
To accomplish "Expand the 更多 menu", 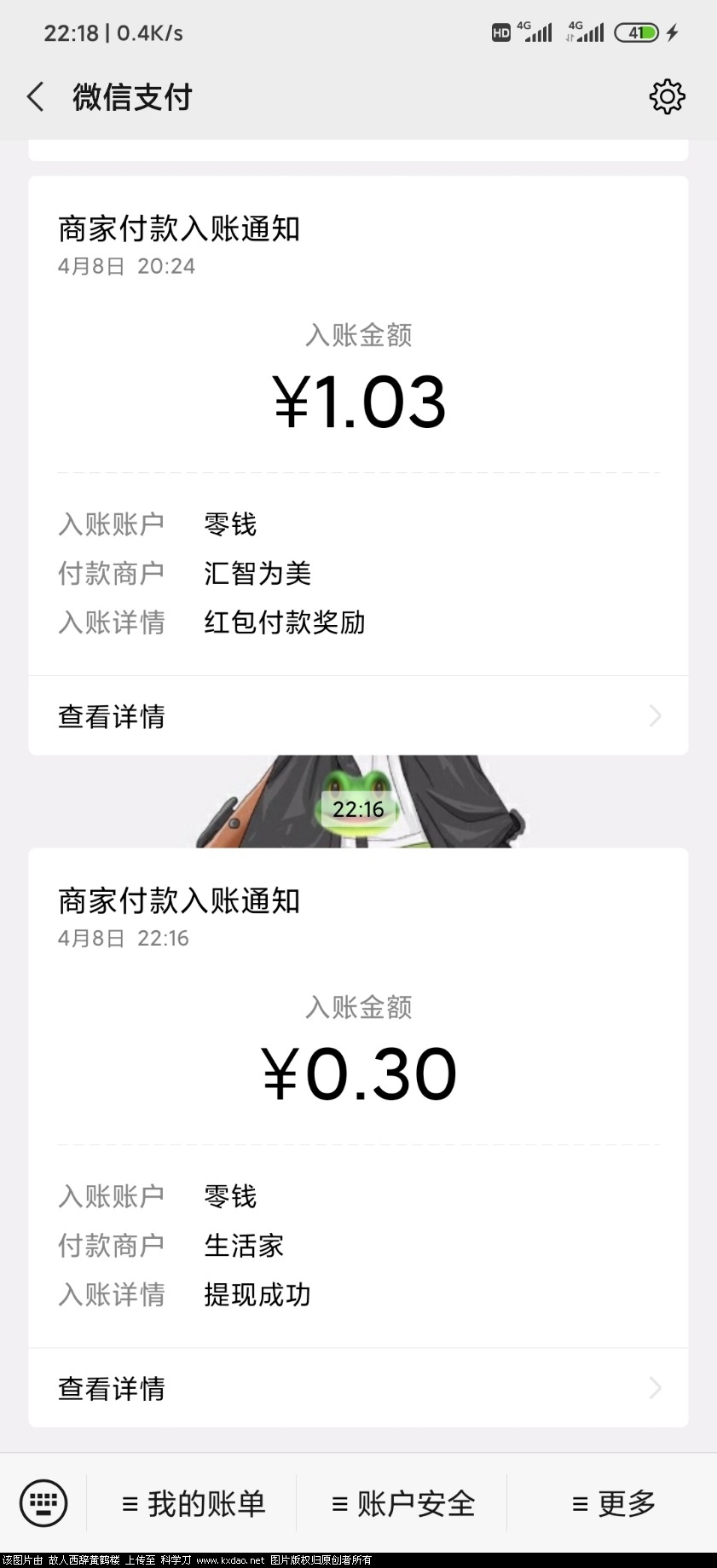I will 613,1503.
